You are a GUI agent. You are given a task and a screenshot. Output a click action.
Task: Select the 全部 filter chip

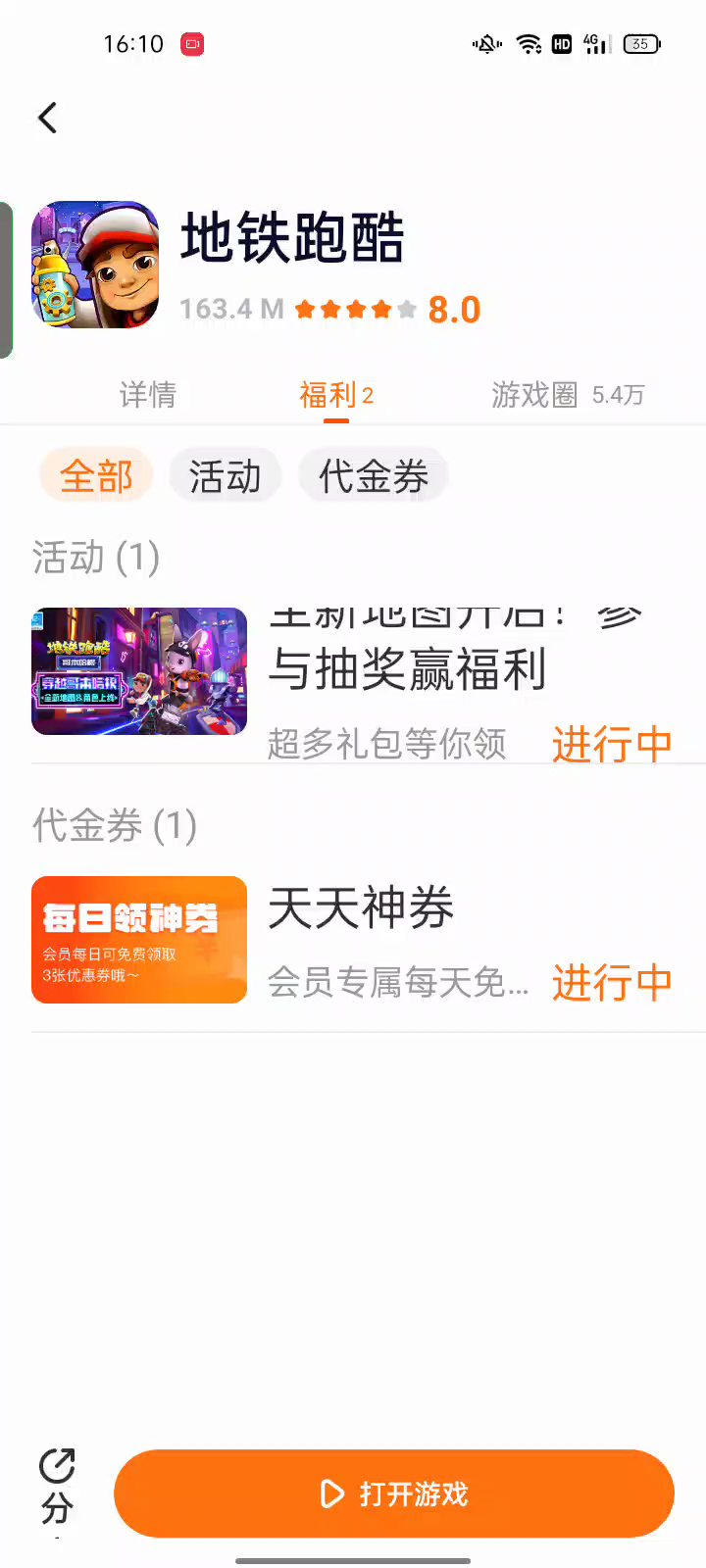pos(96,476)
